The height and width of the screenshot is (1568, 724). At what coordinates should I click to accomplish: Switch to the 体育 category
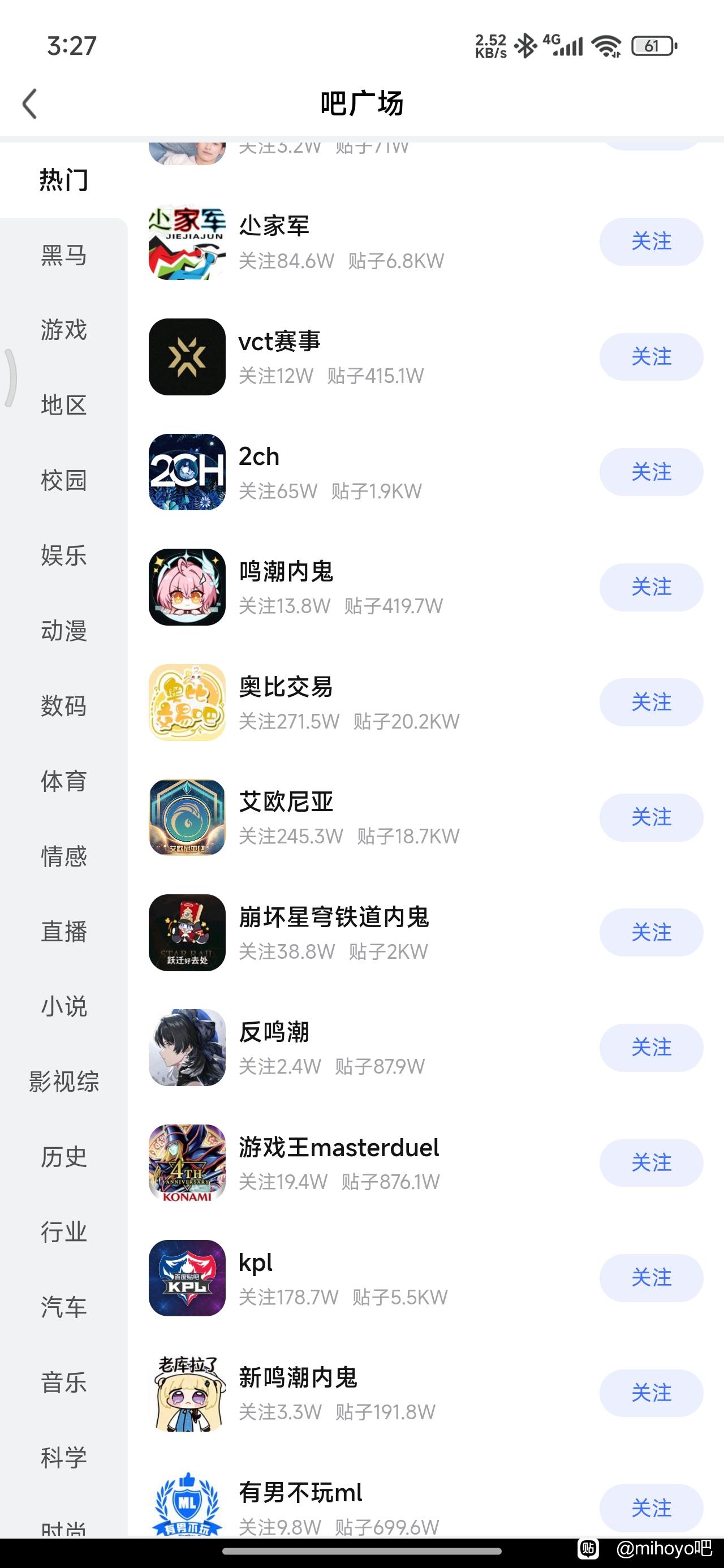[x=64, y=781]
